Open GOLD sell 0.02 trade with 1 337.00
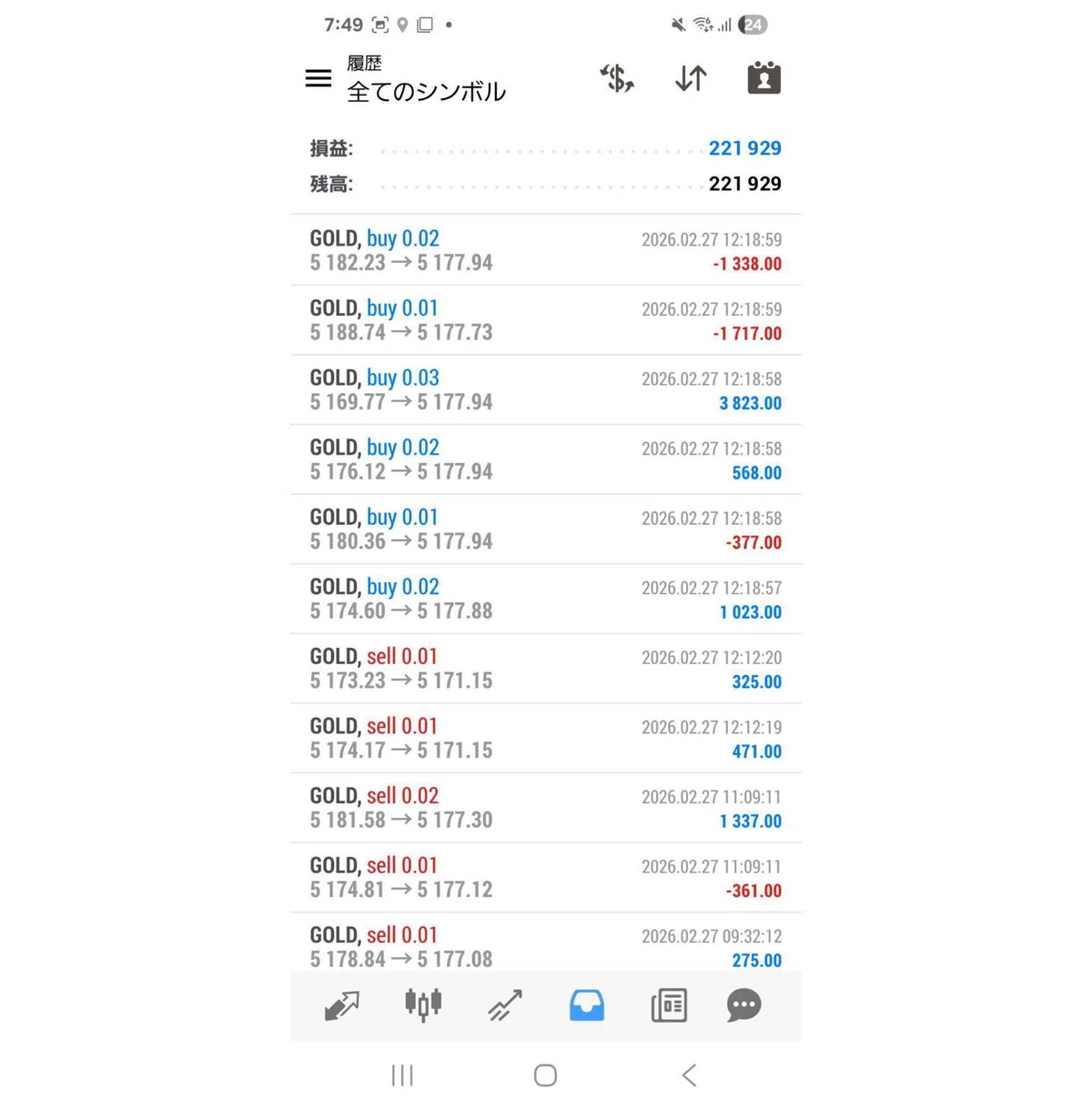Image resolution: width=1092 pixels, height=1109 pixels. click(x=546, y=808)
